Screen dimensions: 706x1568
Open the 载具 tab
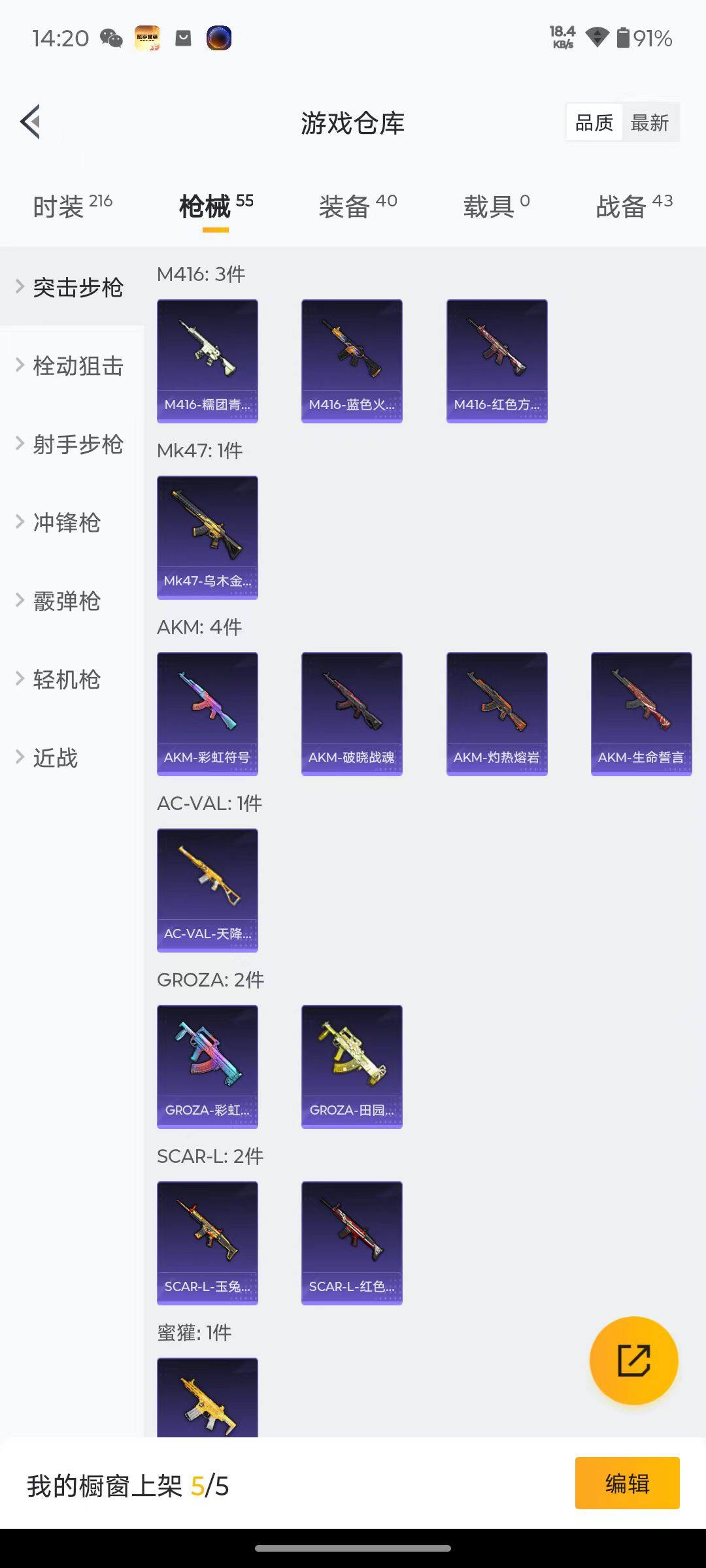496,206
